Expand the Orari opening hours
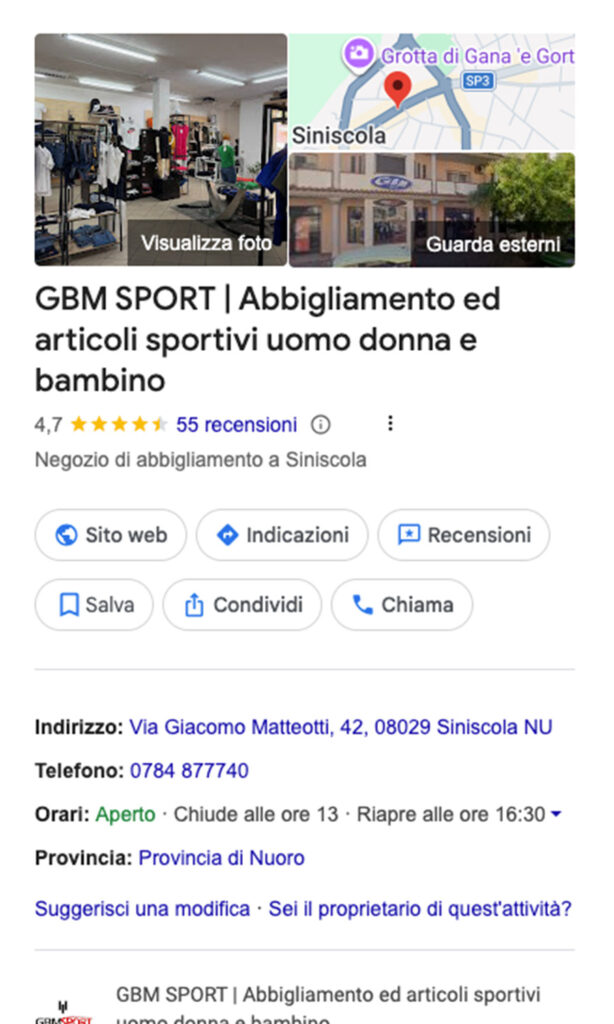Image resolution: width=614 pixels, height=1024 pixels. (556, 815)
